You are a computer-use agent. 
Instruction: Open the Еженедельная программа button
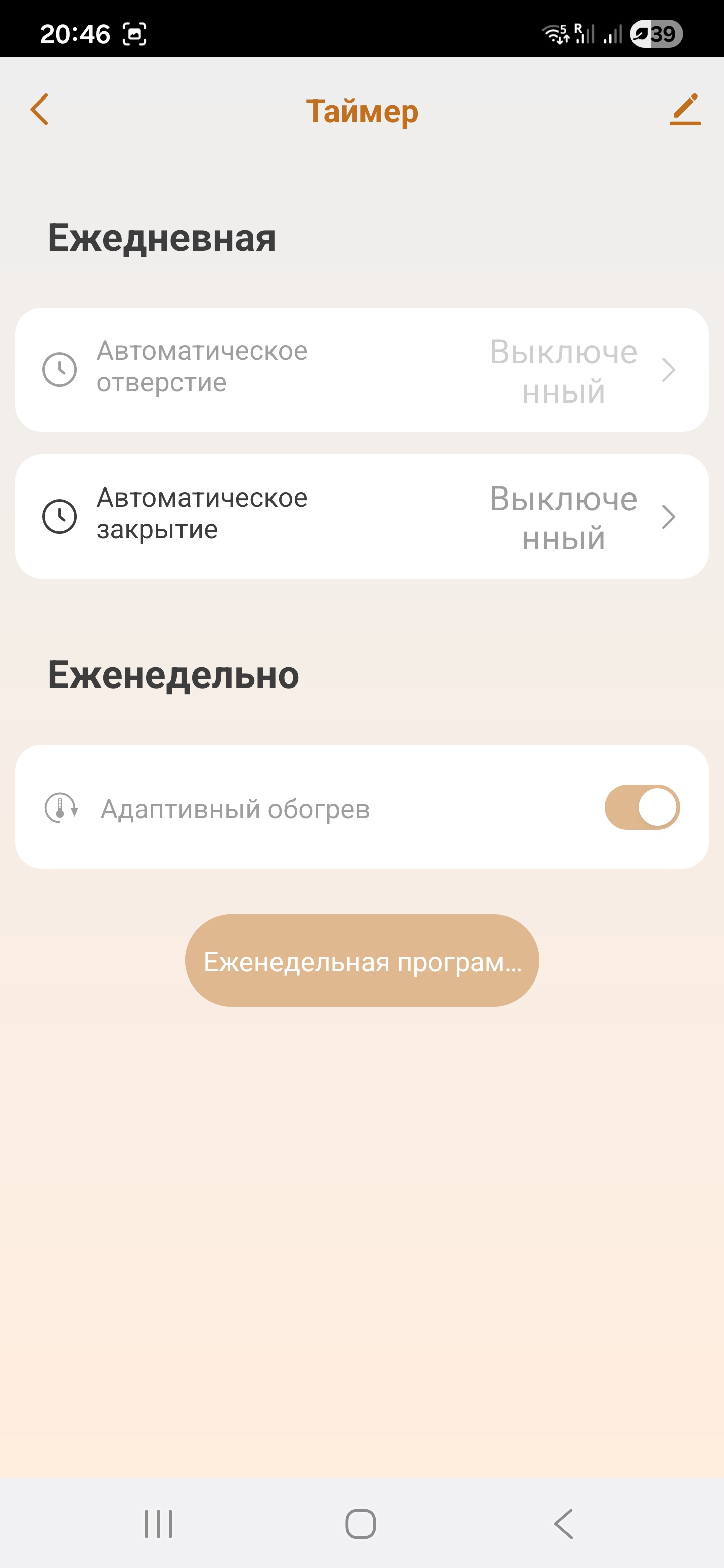361,960
